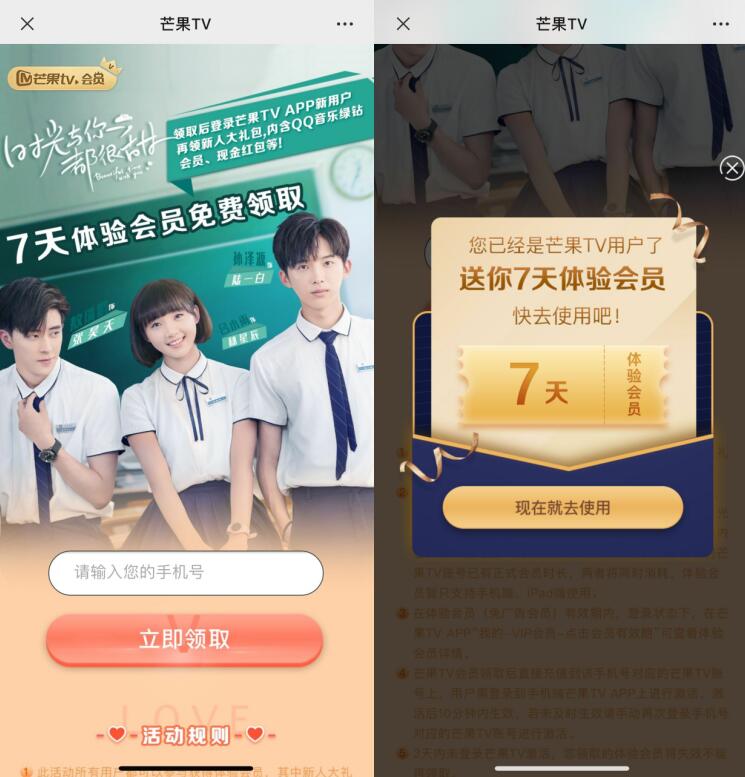Tap the 立即领取 button
This screenshot has width=745, height=777.
click(x=185, y=639)
